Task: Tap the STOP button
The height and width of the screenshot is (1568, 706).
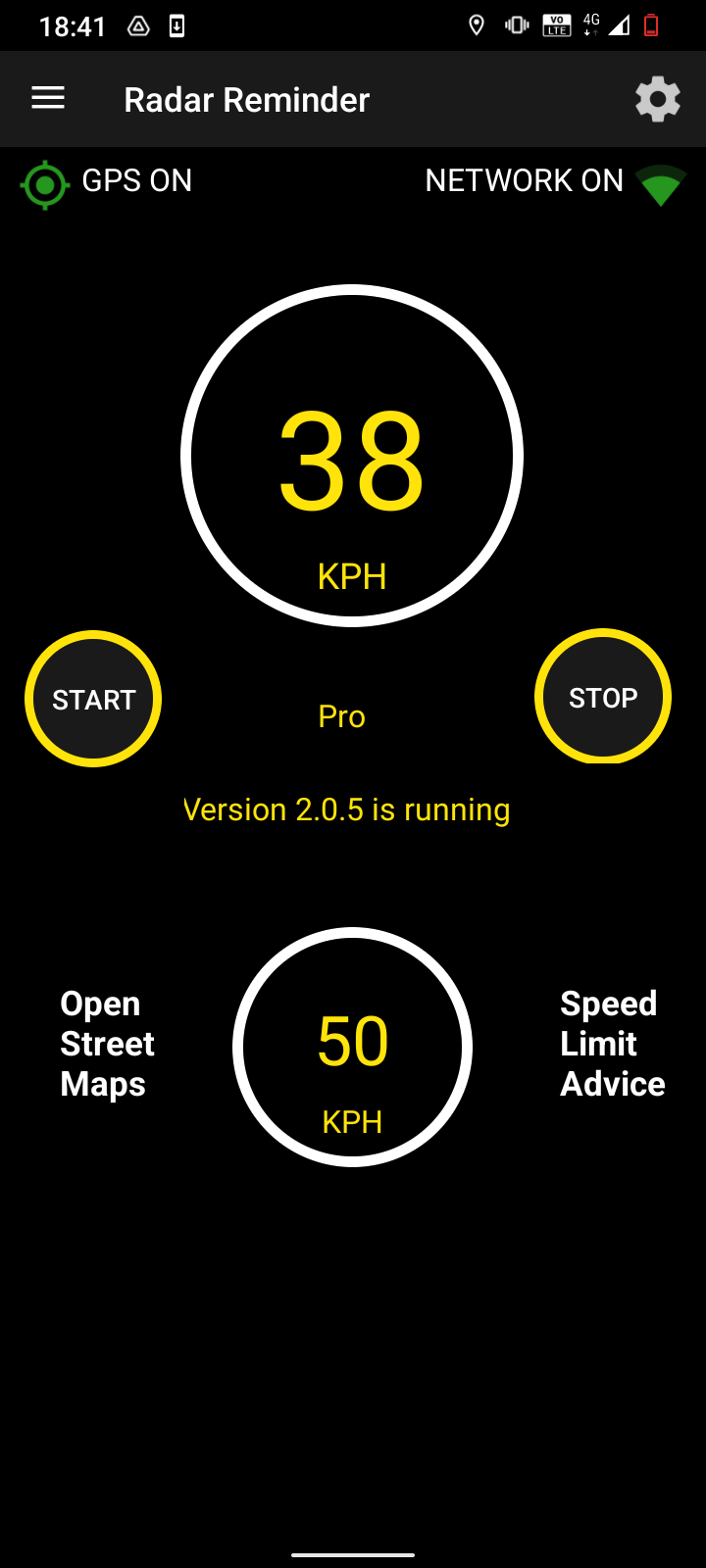Action: point(603,697)
